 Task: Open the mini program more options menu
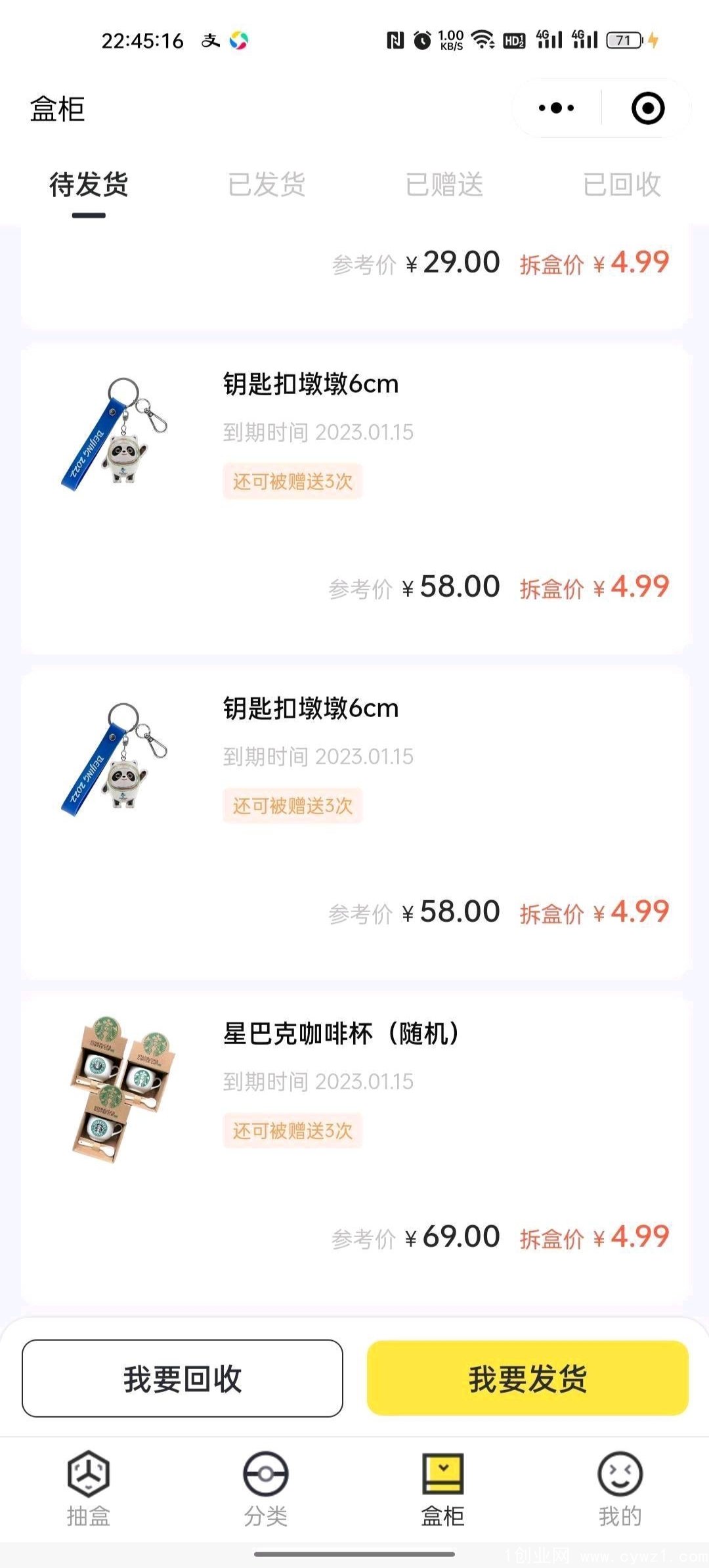click(556, 108)
